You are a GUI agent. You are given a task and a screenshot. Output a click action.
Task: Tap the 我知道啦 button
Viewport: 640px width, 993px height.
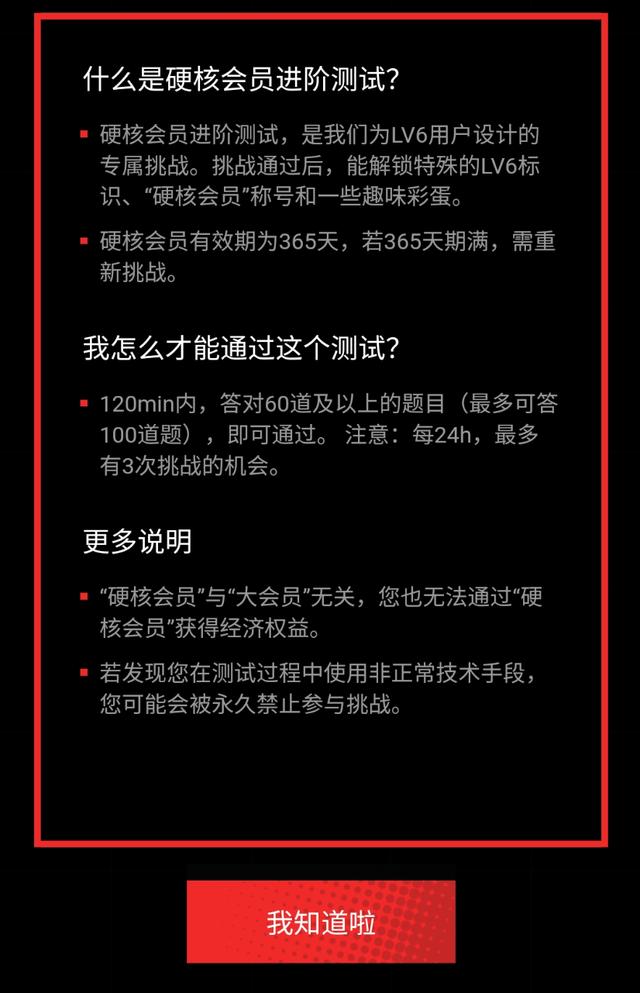(x=321, y=921)
